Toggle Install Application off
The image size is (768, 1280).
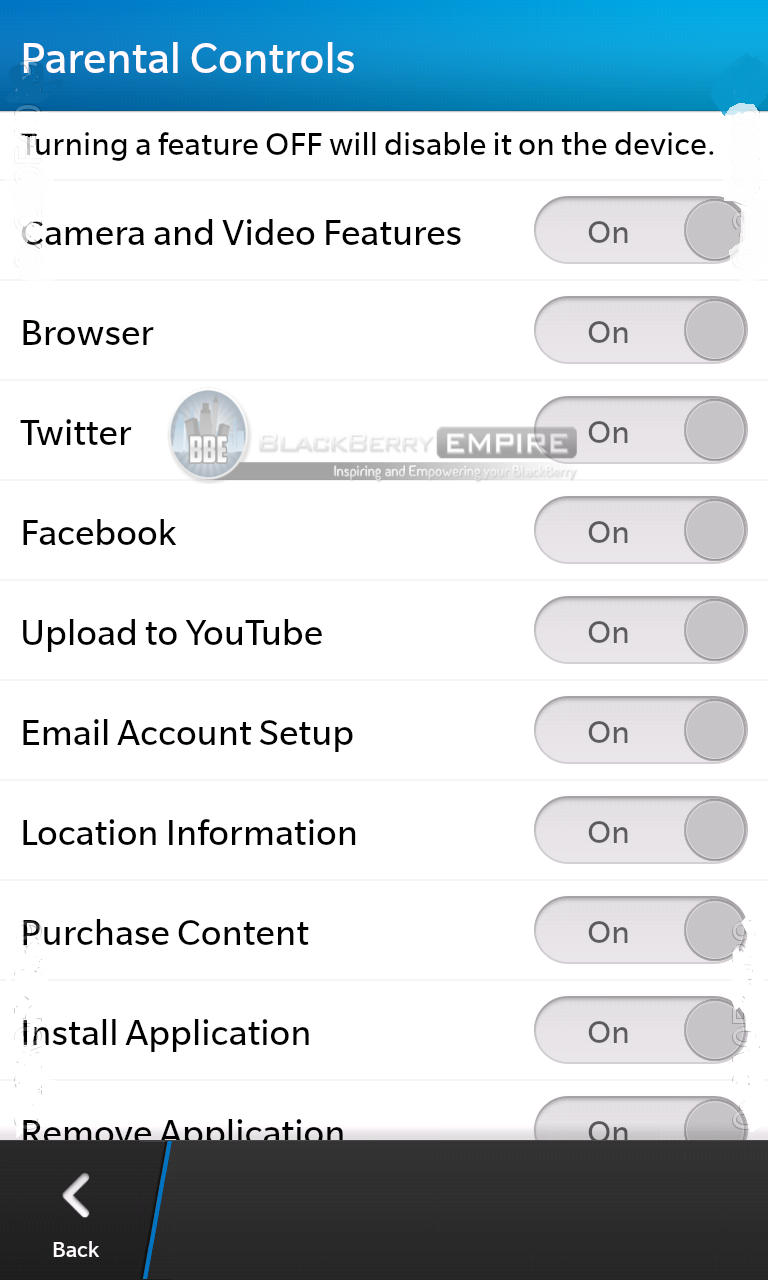(x=641, y=1031)
